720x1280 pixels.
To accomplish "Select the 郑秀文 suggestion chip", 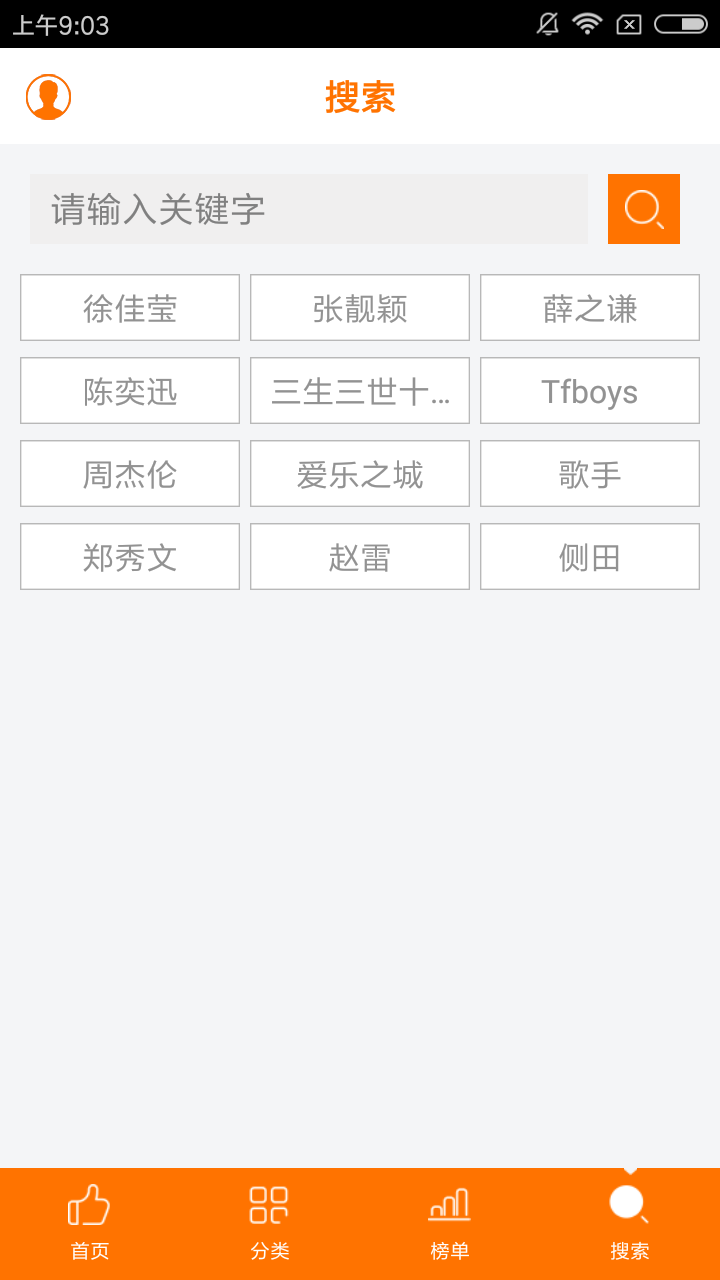I will coord(130,557).
